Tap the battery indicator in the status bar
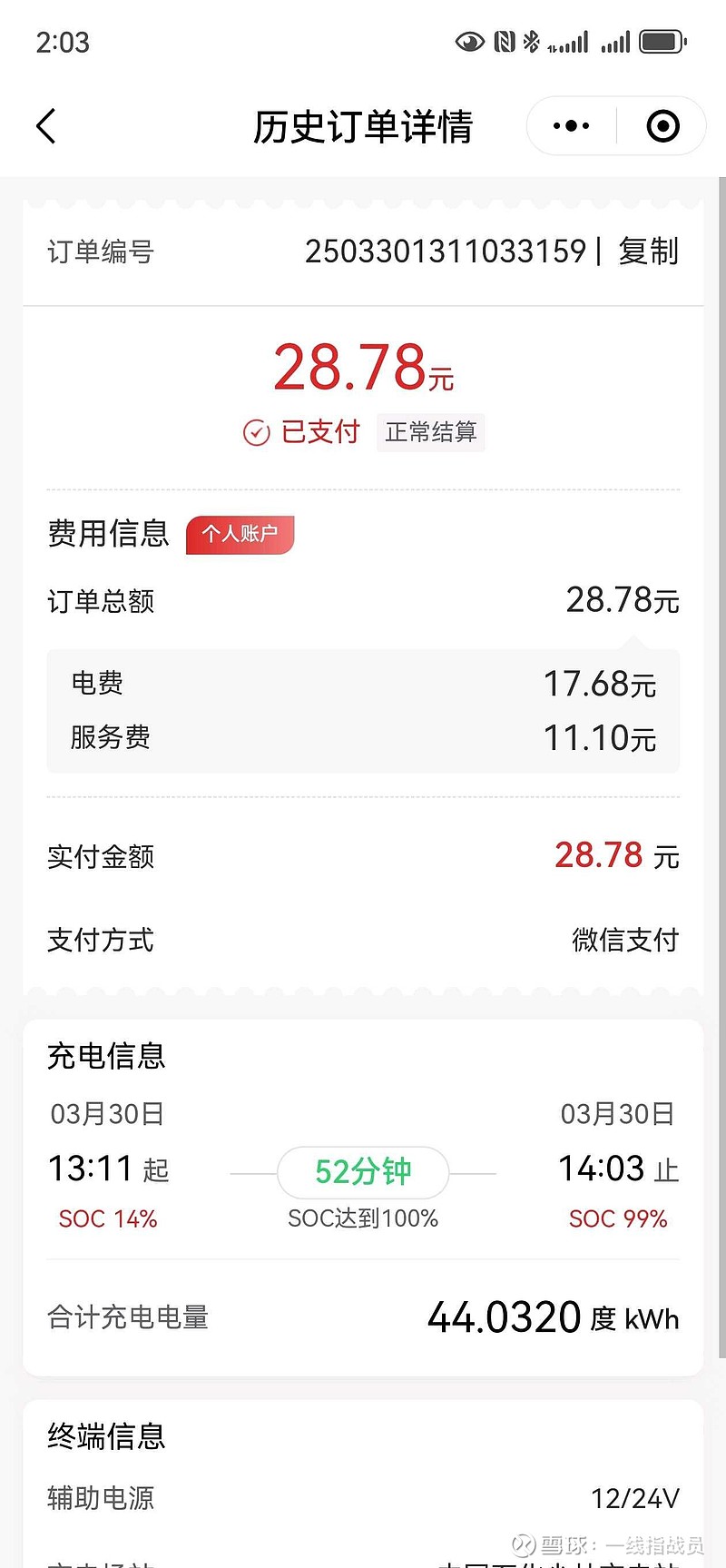This screenshot has width=726, height=1568. click(662, 41)
